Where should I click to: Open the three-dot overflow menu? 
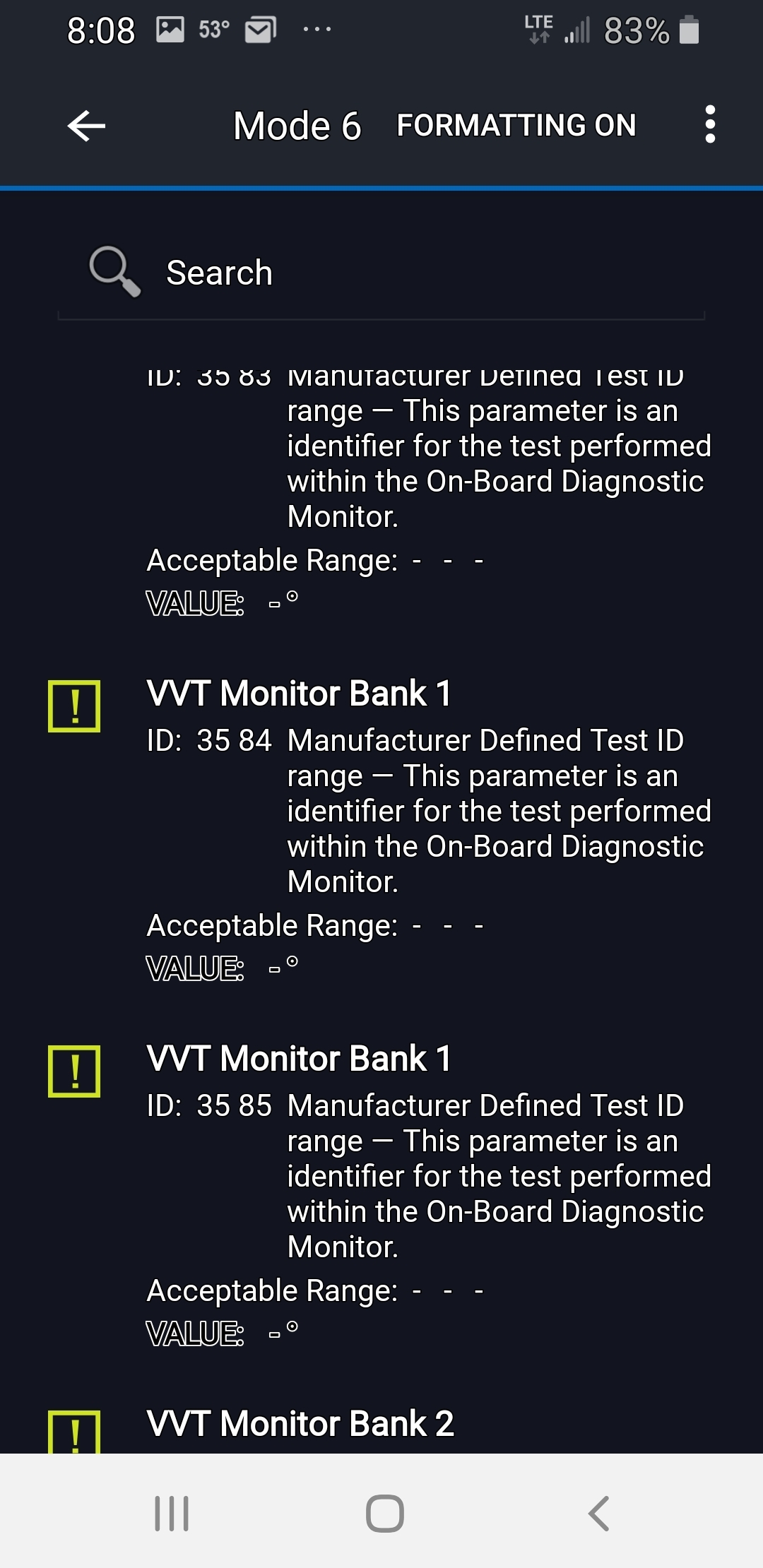tap(710, 125)
